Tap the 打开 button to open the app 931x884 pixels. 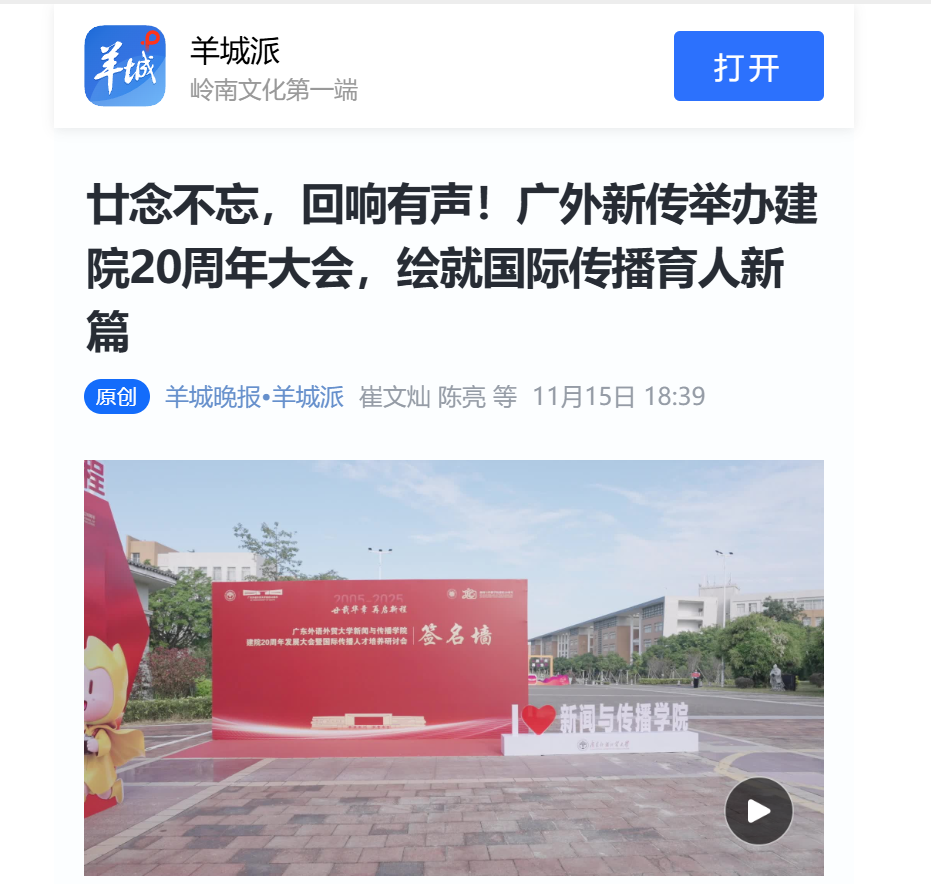pos(748,66)
